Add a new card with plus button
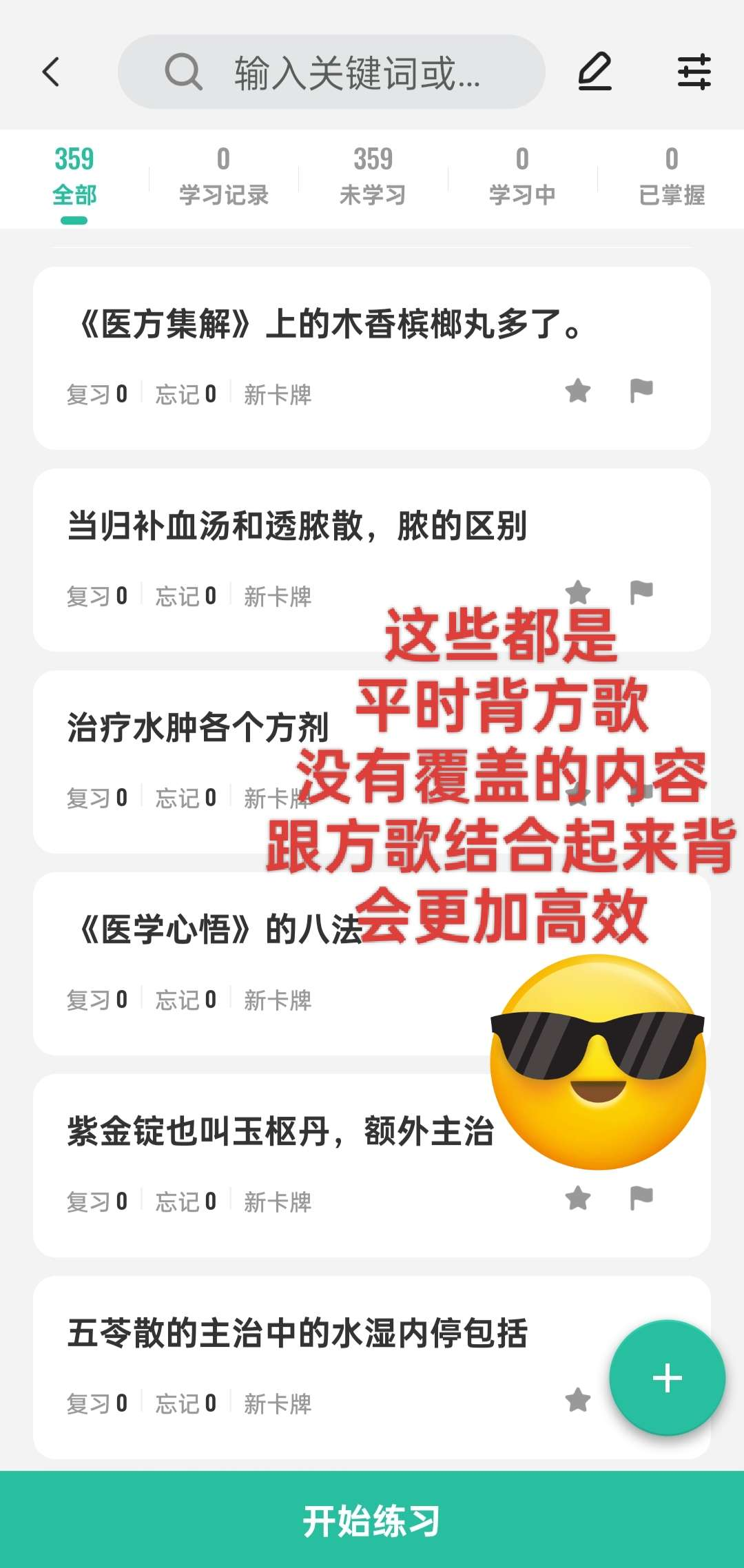This screenshot has width=744, height=1568. click(x=667, y=1378)
